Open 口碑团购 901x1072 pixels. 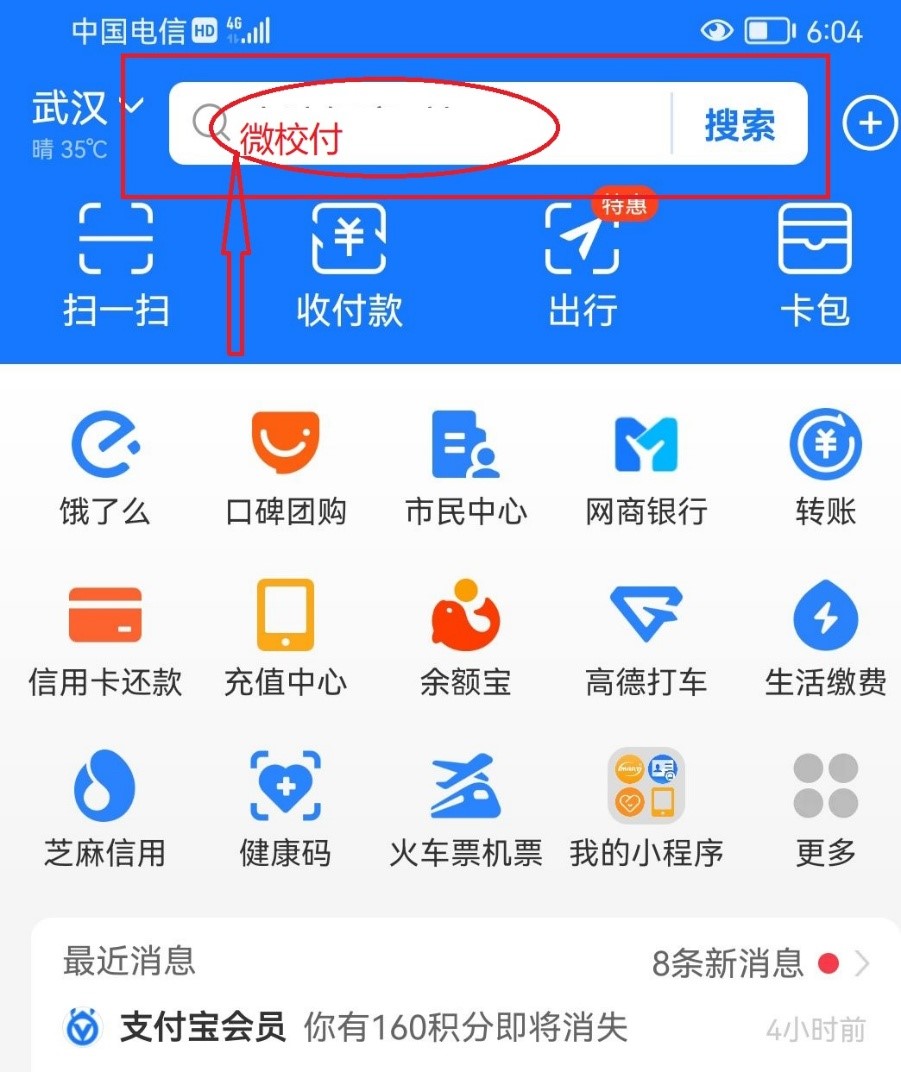[x=286, y=468]
